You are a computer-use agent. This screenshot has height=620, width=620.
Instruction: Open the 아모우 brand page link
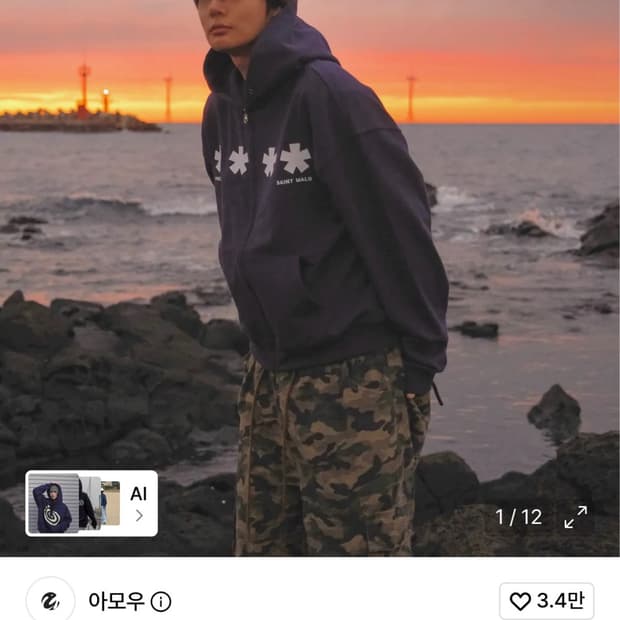[116, 601]
